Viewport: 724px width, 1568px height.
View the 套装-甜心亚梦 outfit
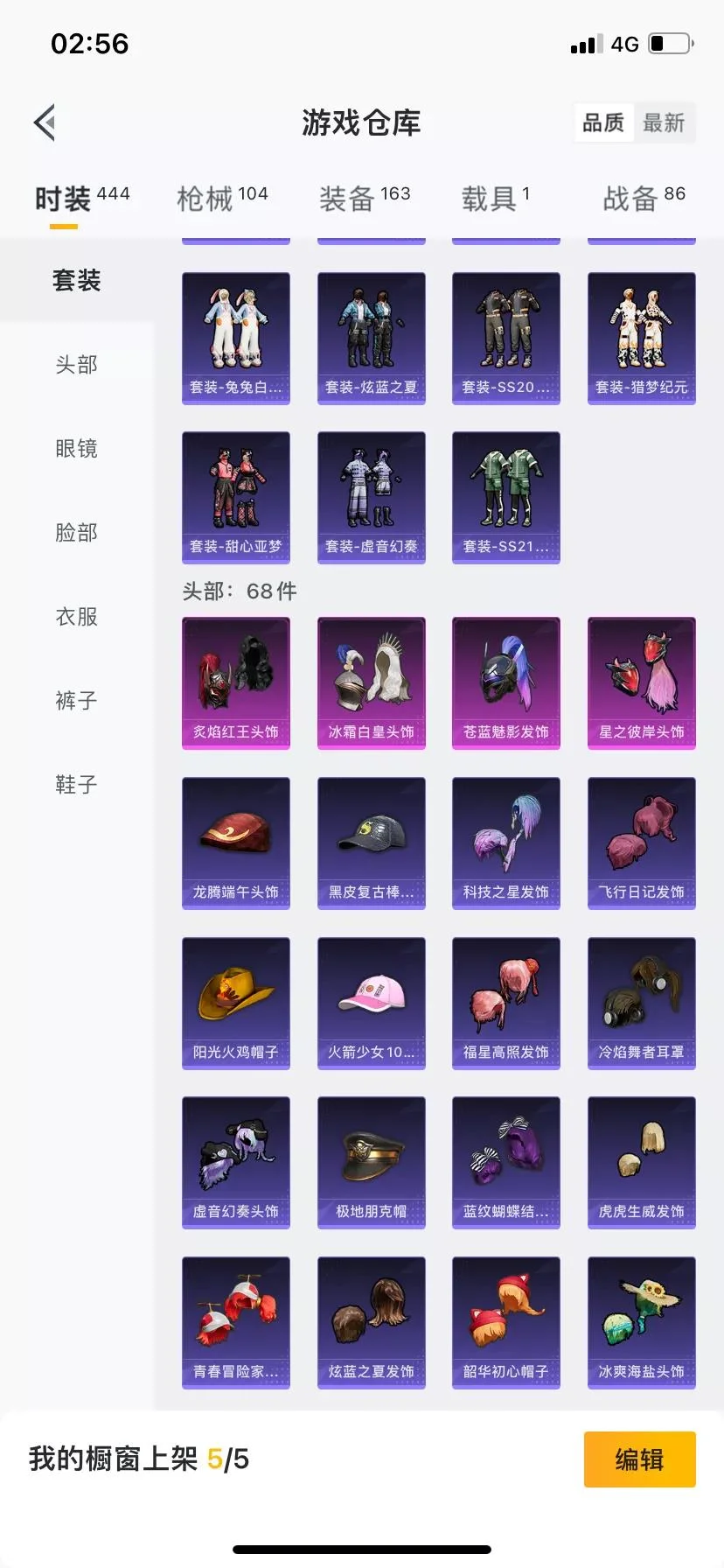coord(236,497)
